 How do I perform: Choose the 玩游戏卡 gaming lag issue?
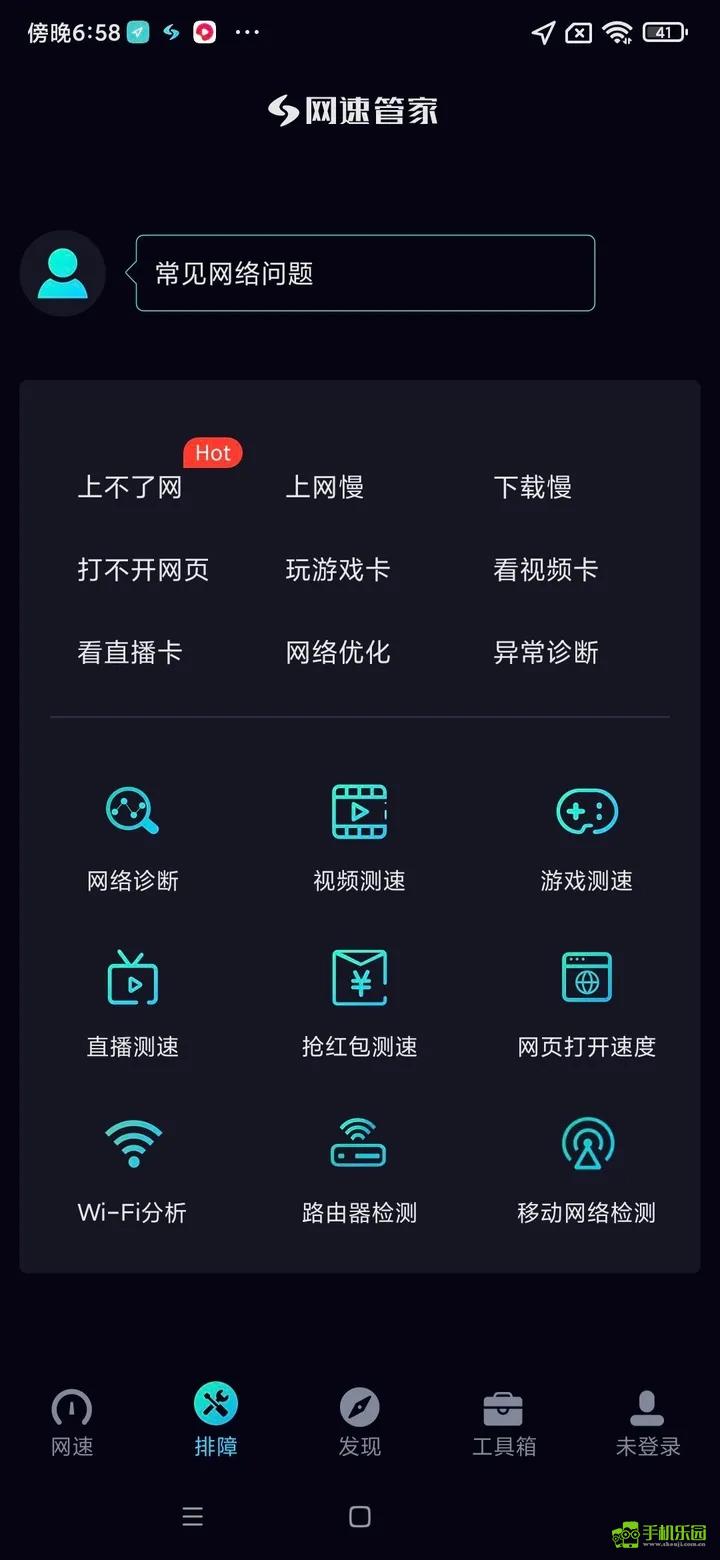[x=339, y=570]
